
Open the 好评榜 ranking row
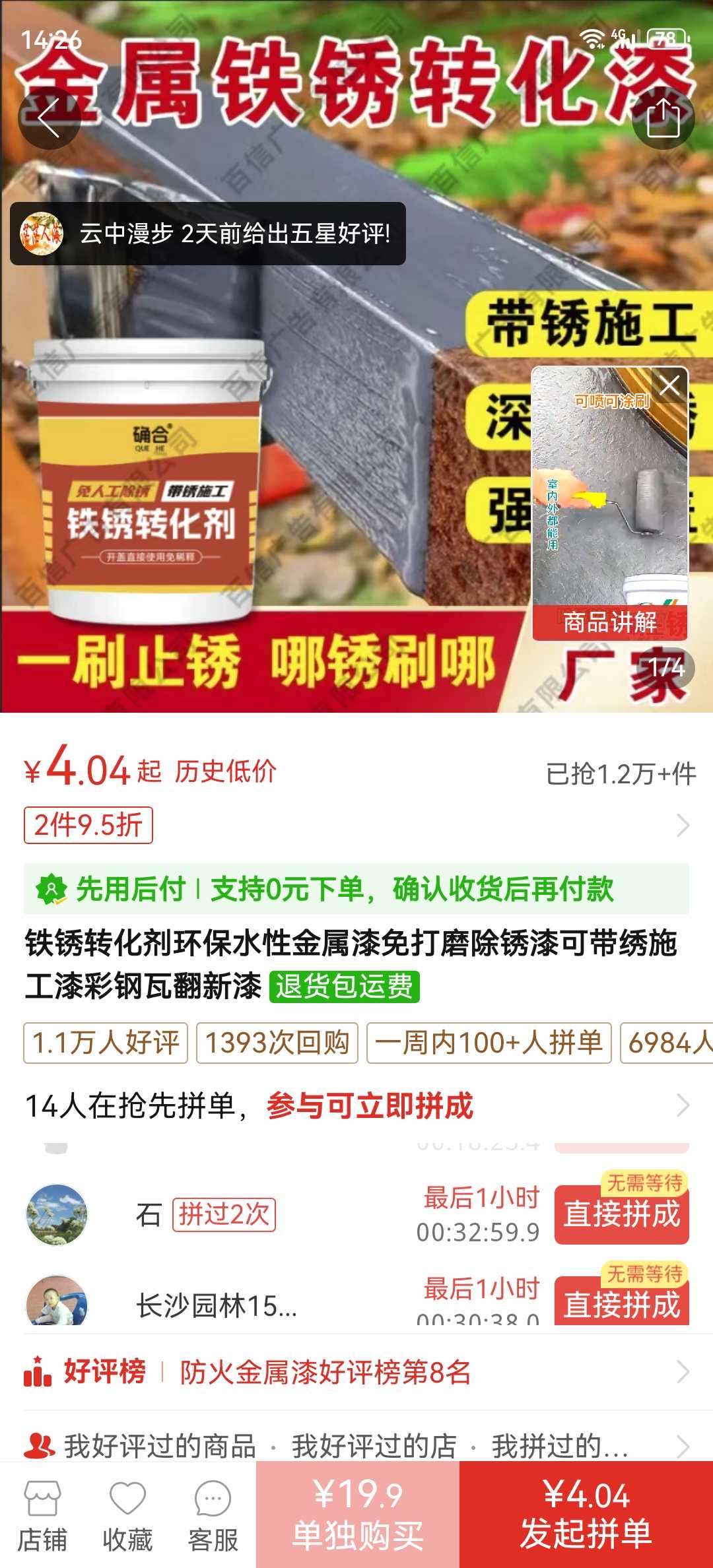point(356,1373)
